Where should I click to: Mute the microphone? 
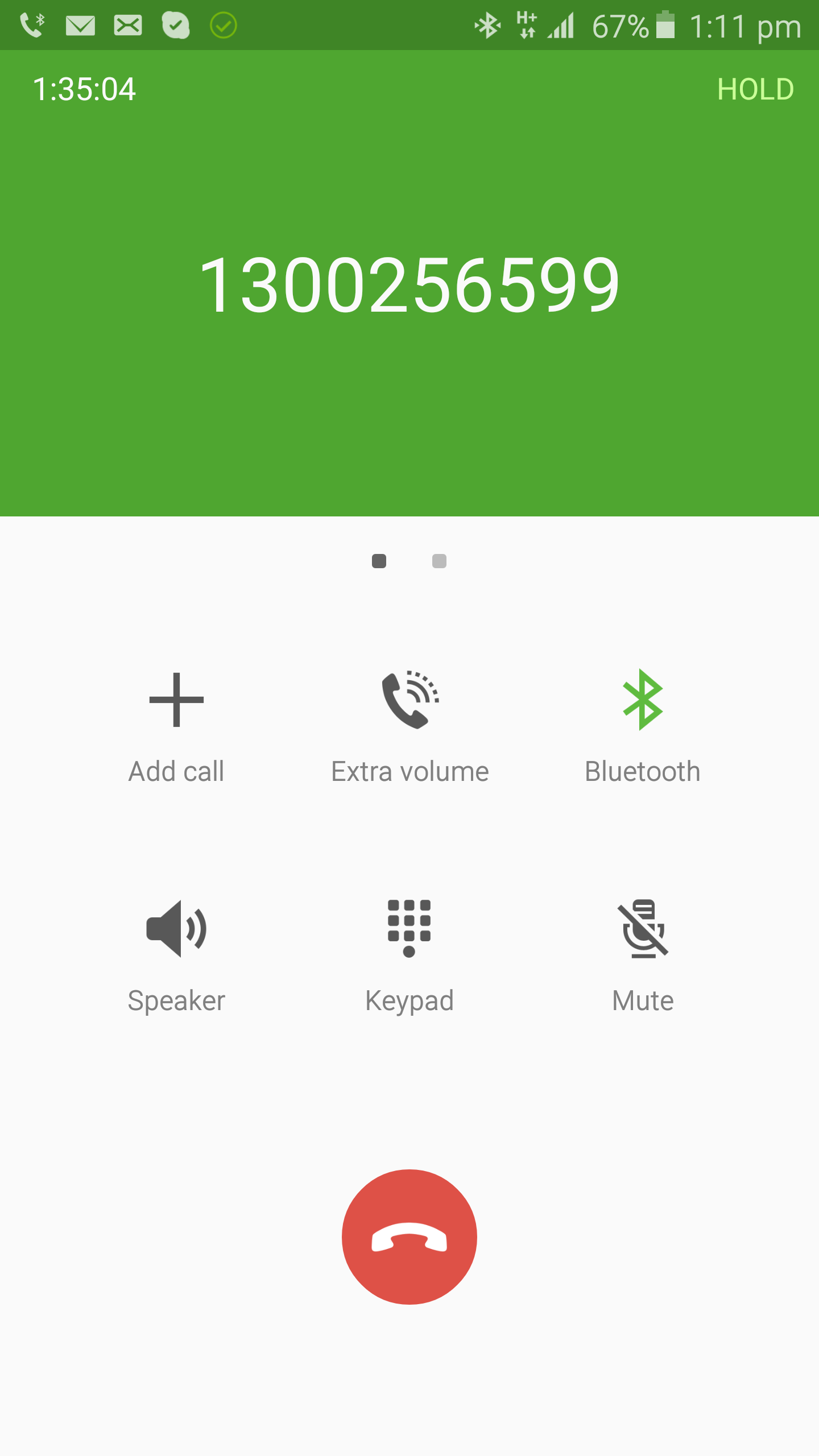click(x=643, y=957)
